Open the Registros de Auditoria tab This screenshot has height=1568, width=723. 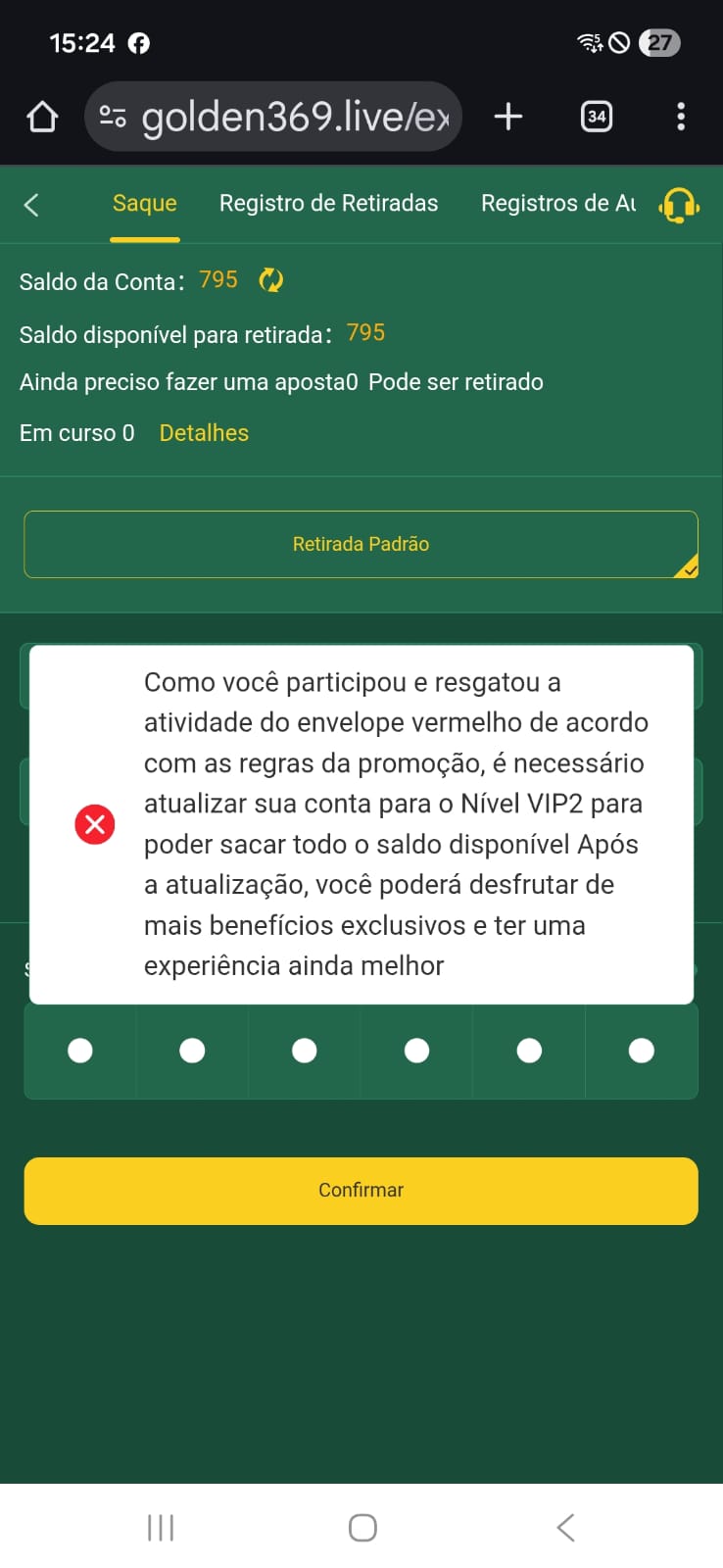[557, 204]
